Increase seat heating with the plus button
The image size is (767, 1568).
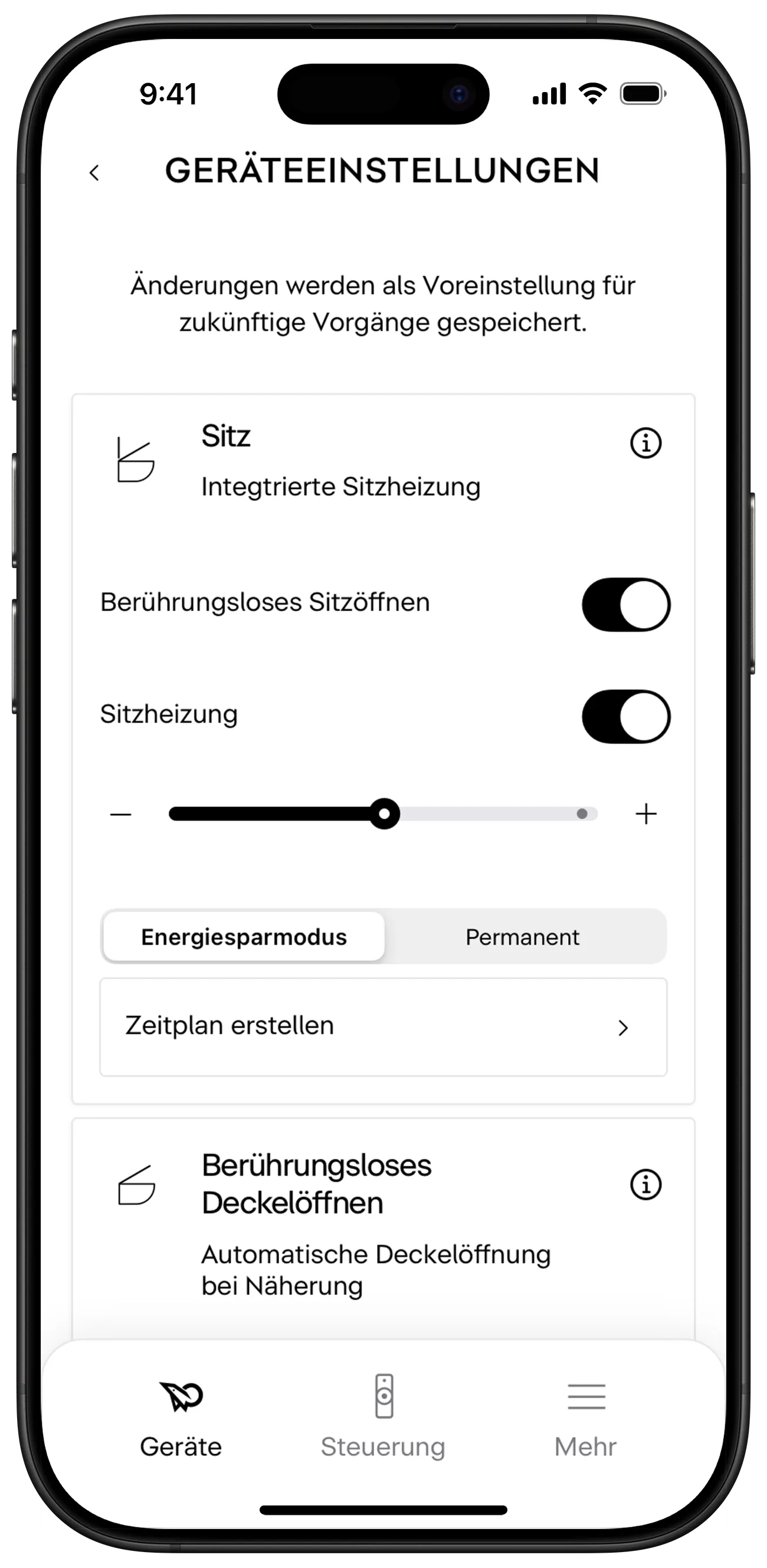pos(646,814)
